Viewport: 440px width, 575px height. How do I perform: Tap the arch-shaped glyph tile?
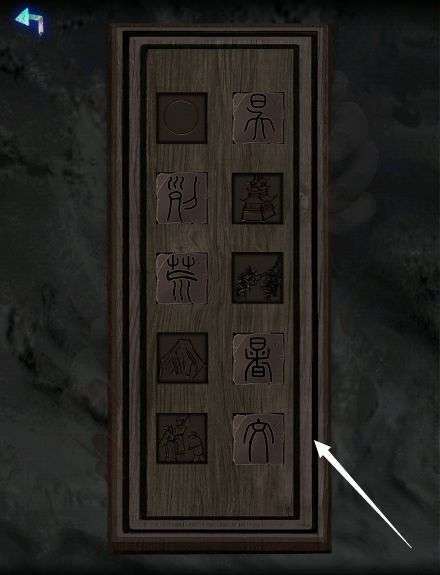point(258,439)
